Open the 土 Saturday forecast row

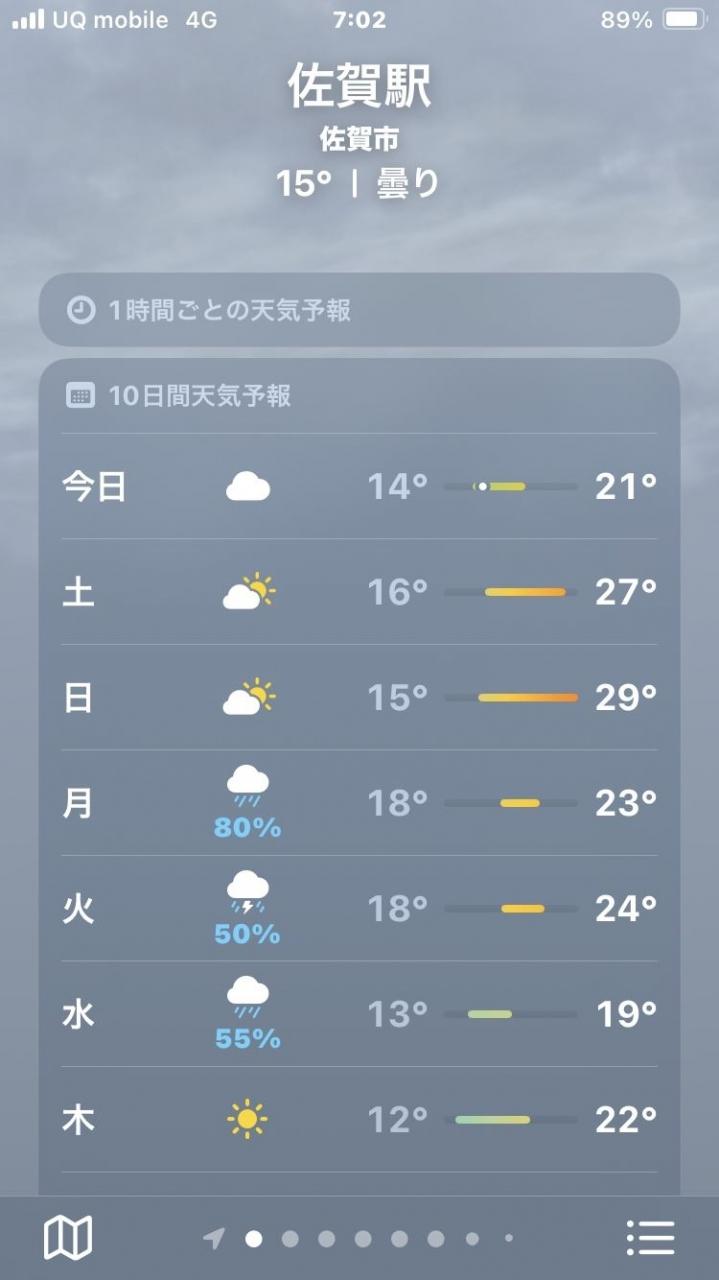coord(359,592)
